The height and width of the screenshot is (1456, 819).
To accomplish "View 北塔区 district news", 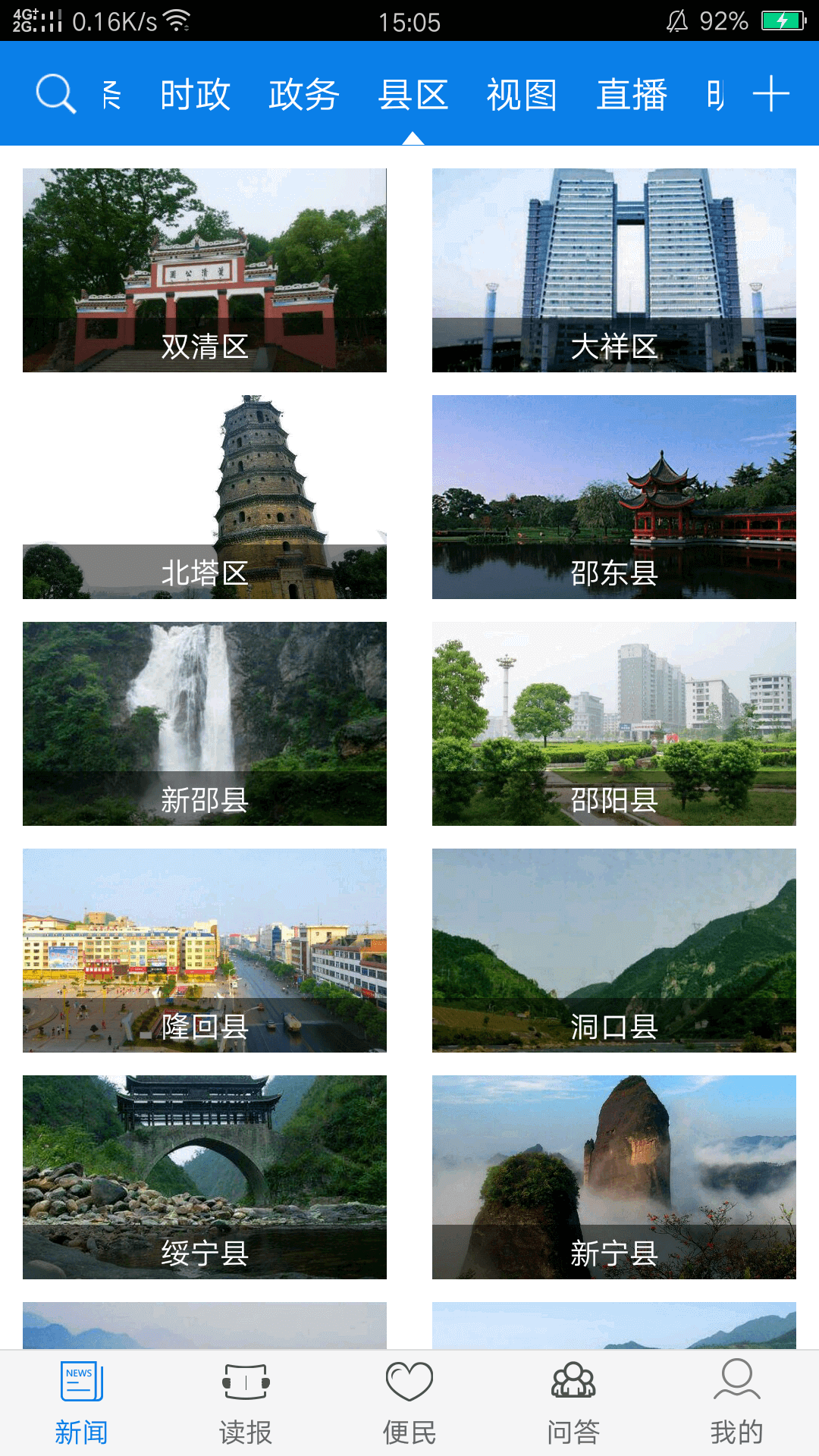I will (205, 497).
